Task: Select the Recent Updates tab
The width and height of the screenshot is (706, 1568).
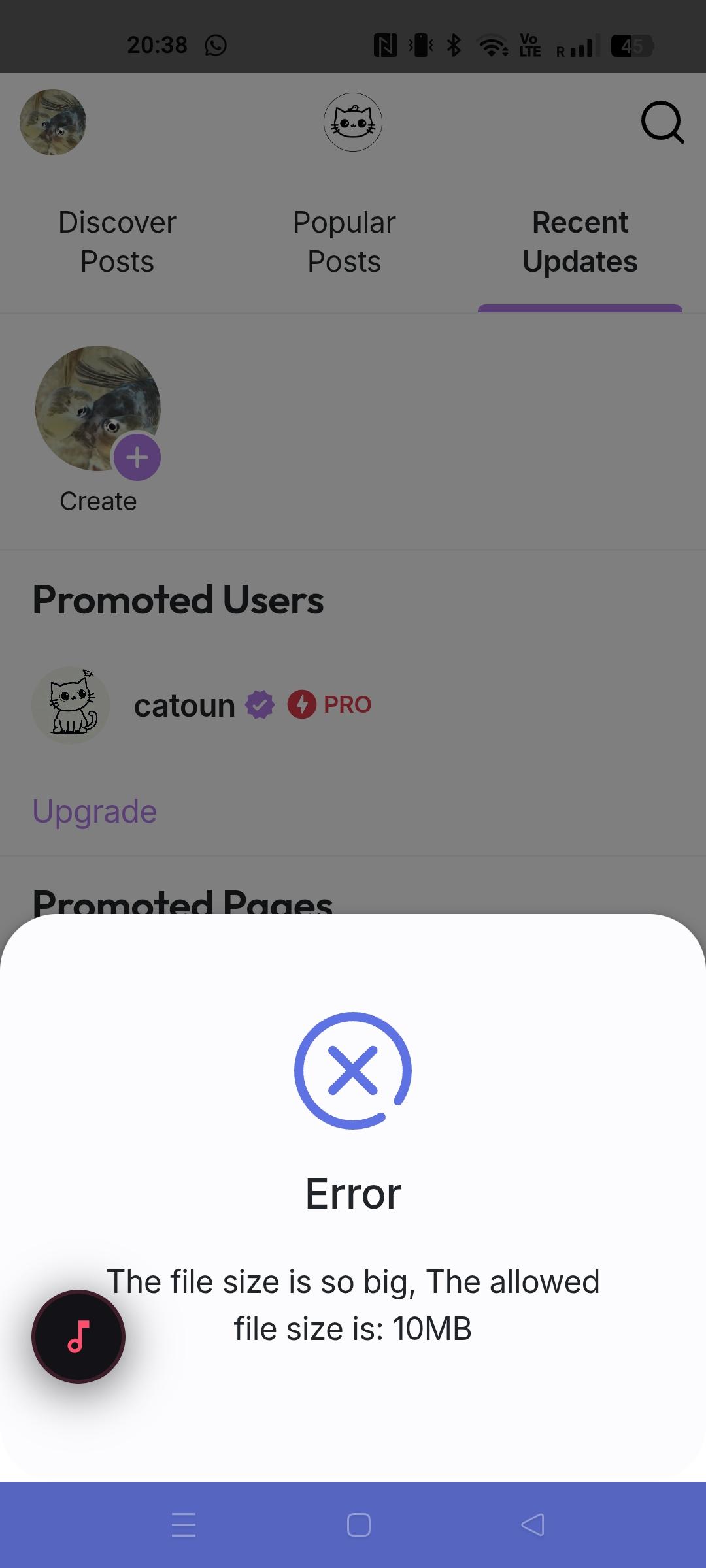Action: pos(580,242)
